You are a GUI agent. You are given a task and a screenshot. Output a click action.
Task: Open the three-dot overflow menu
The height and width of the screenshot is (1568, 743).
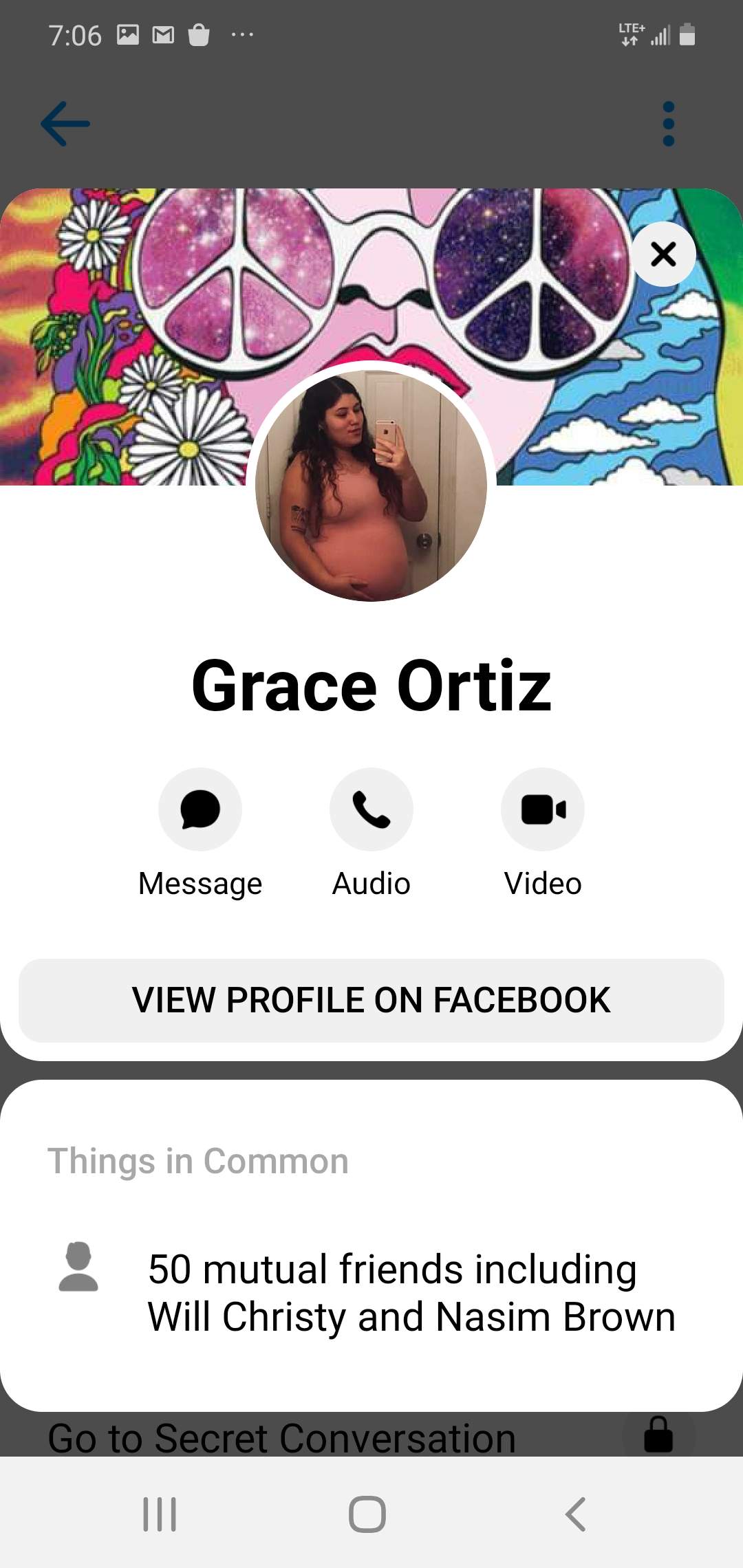coord(668,124)
